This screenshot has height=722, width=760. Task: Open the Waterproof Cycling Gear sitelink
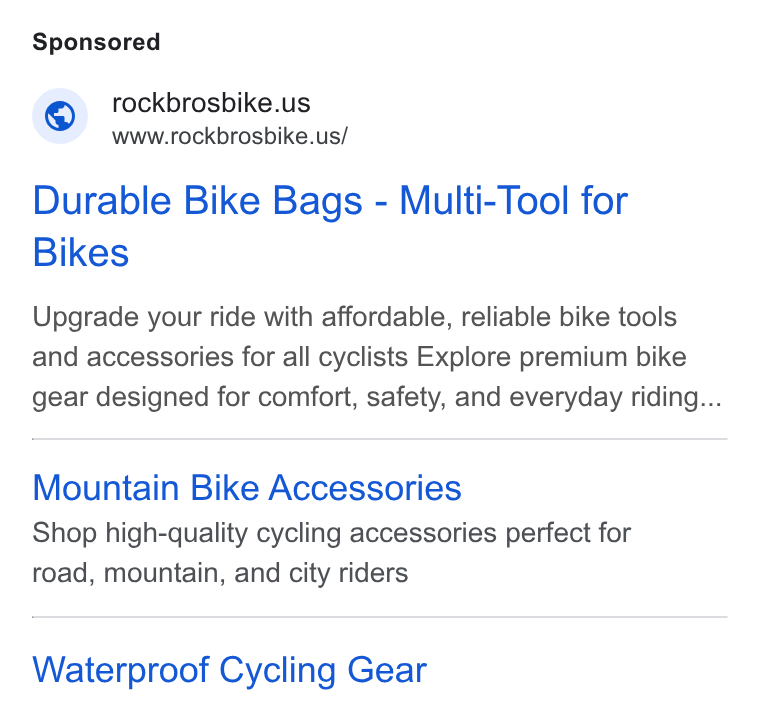(229, 671)
